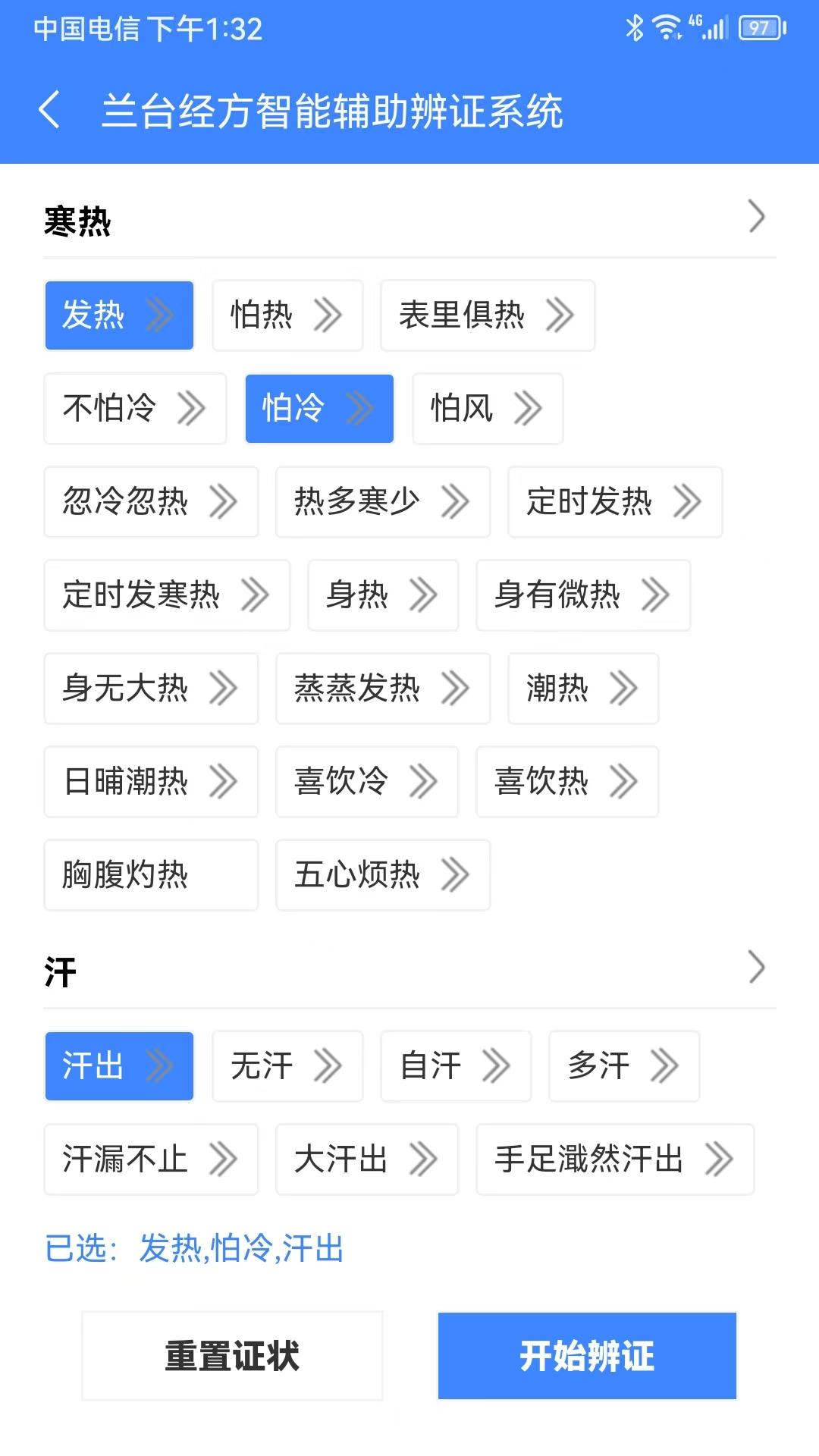Open detail options for 发热 via double-arrow icon

160,315
